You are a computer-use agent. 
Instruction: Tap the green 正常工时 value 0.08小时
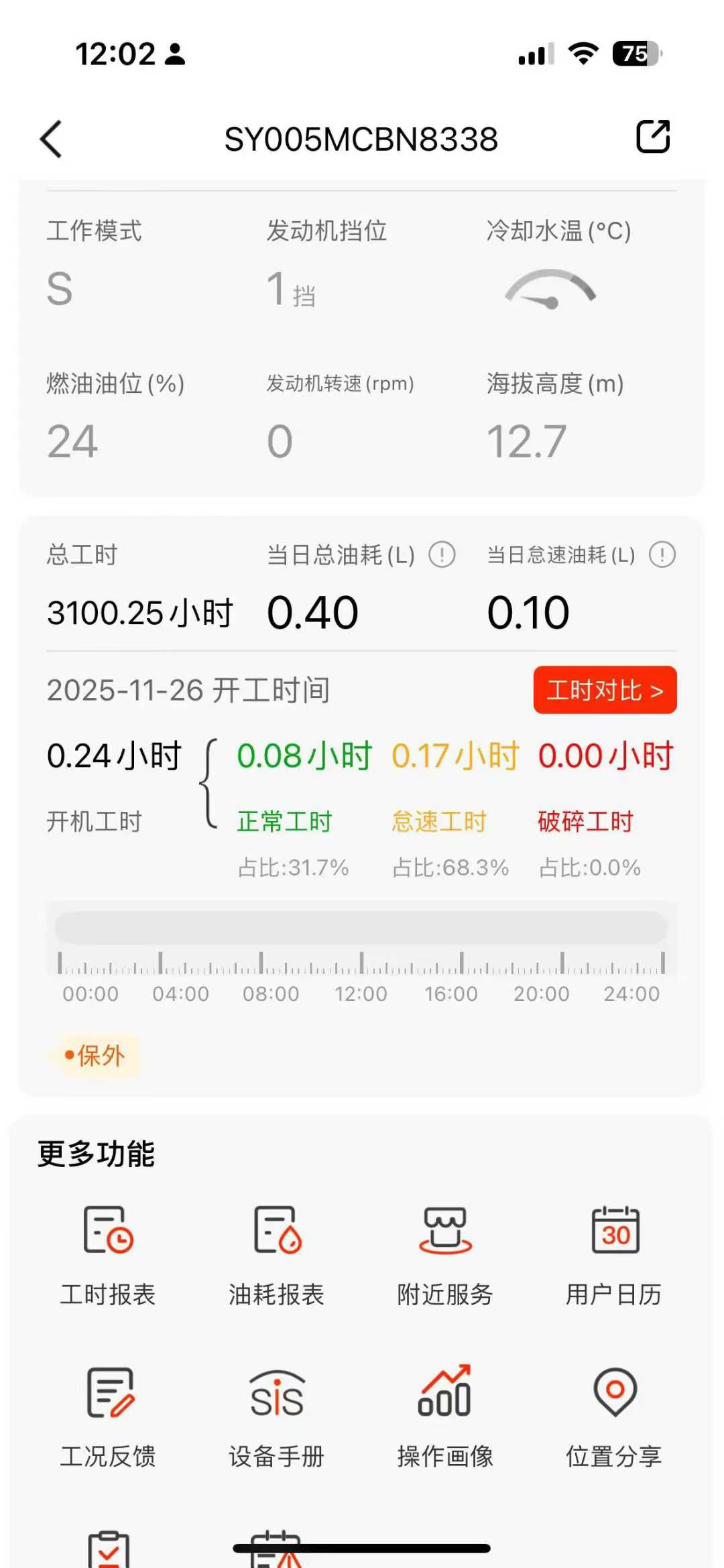303,755
